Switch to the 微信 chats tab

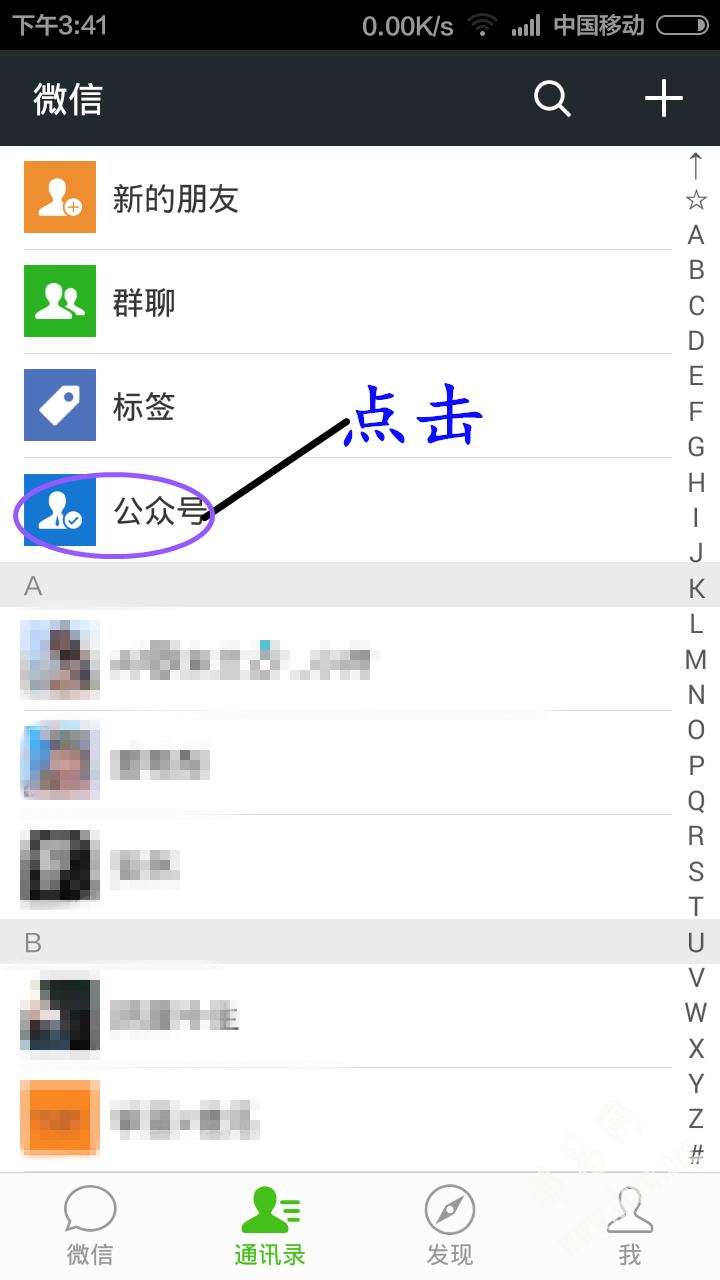pyautogui.click(x=90, y=1226)
